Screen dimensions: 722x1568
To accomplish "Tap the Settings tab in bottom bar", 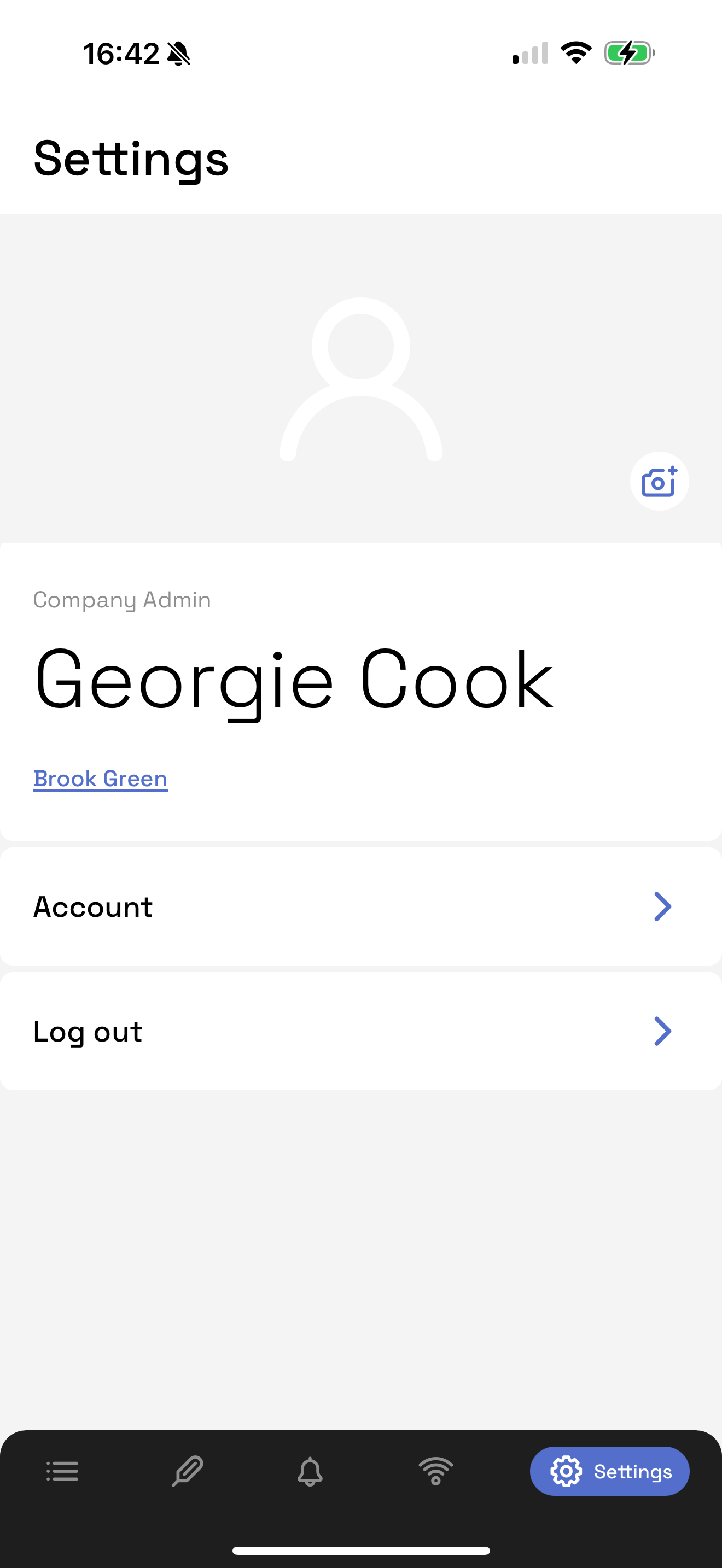I will 609,1471.
